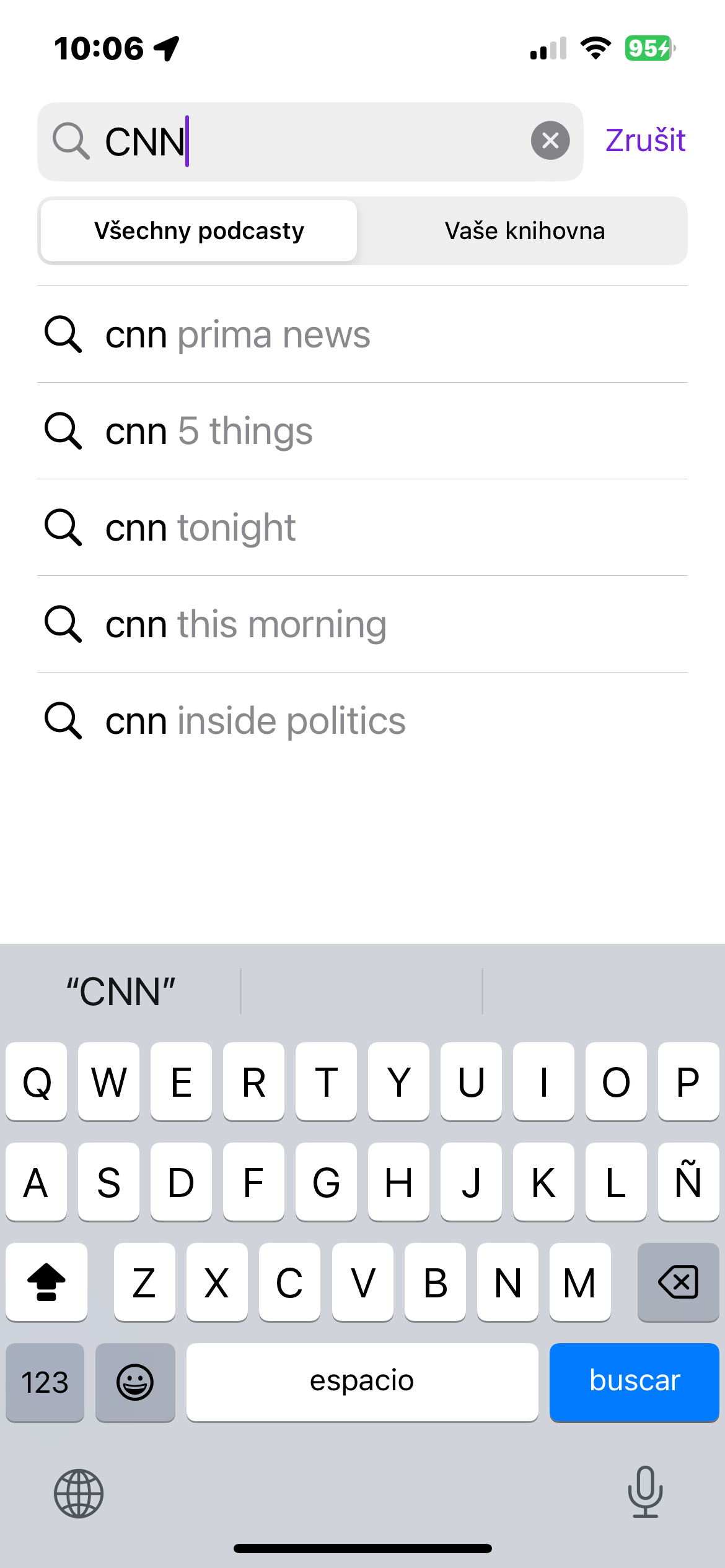
Task: Tap Zrušit to cancel the search
Action: point(645,141)
